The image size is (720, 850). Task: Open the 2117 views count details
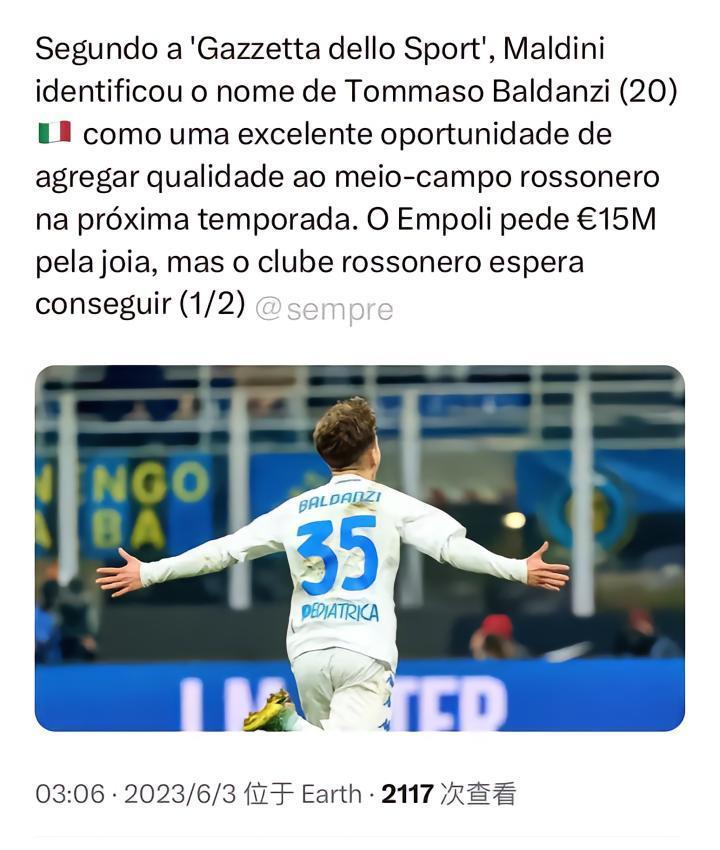point(448,794)
